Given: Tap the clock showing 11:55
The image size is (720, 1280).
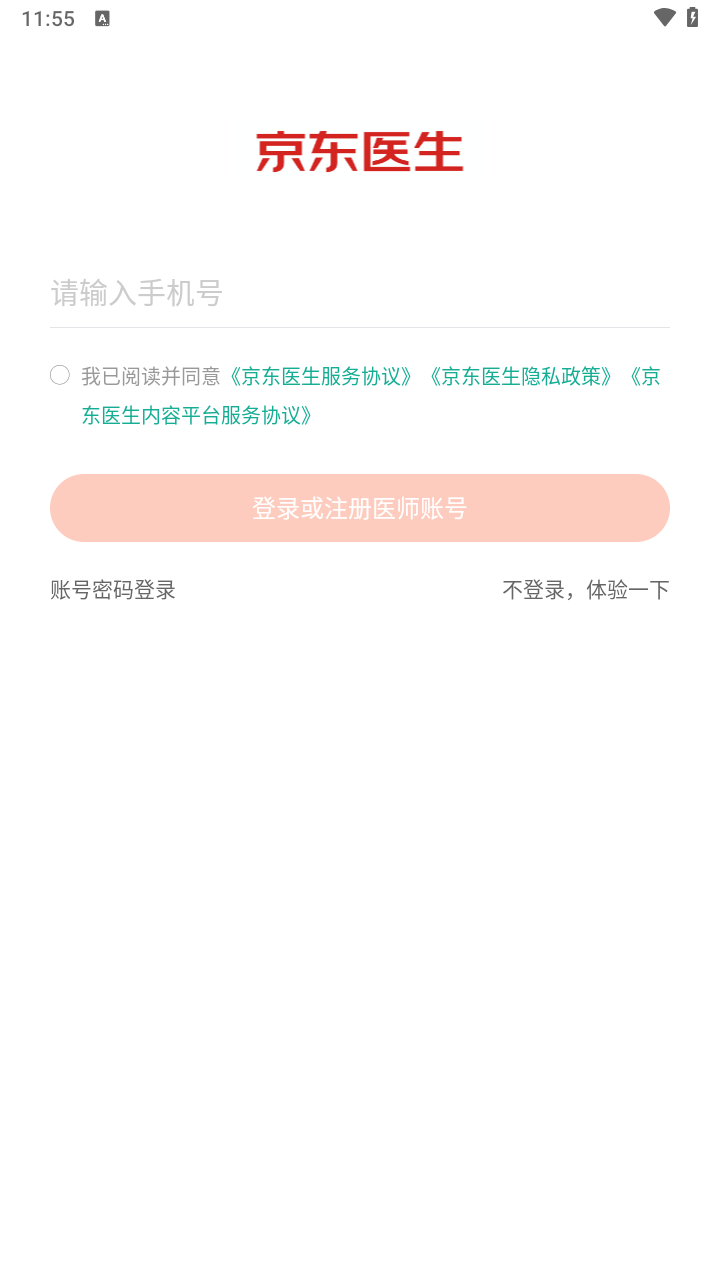Looking at the screenshot, I should tap(45, 17).
